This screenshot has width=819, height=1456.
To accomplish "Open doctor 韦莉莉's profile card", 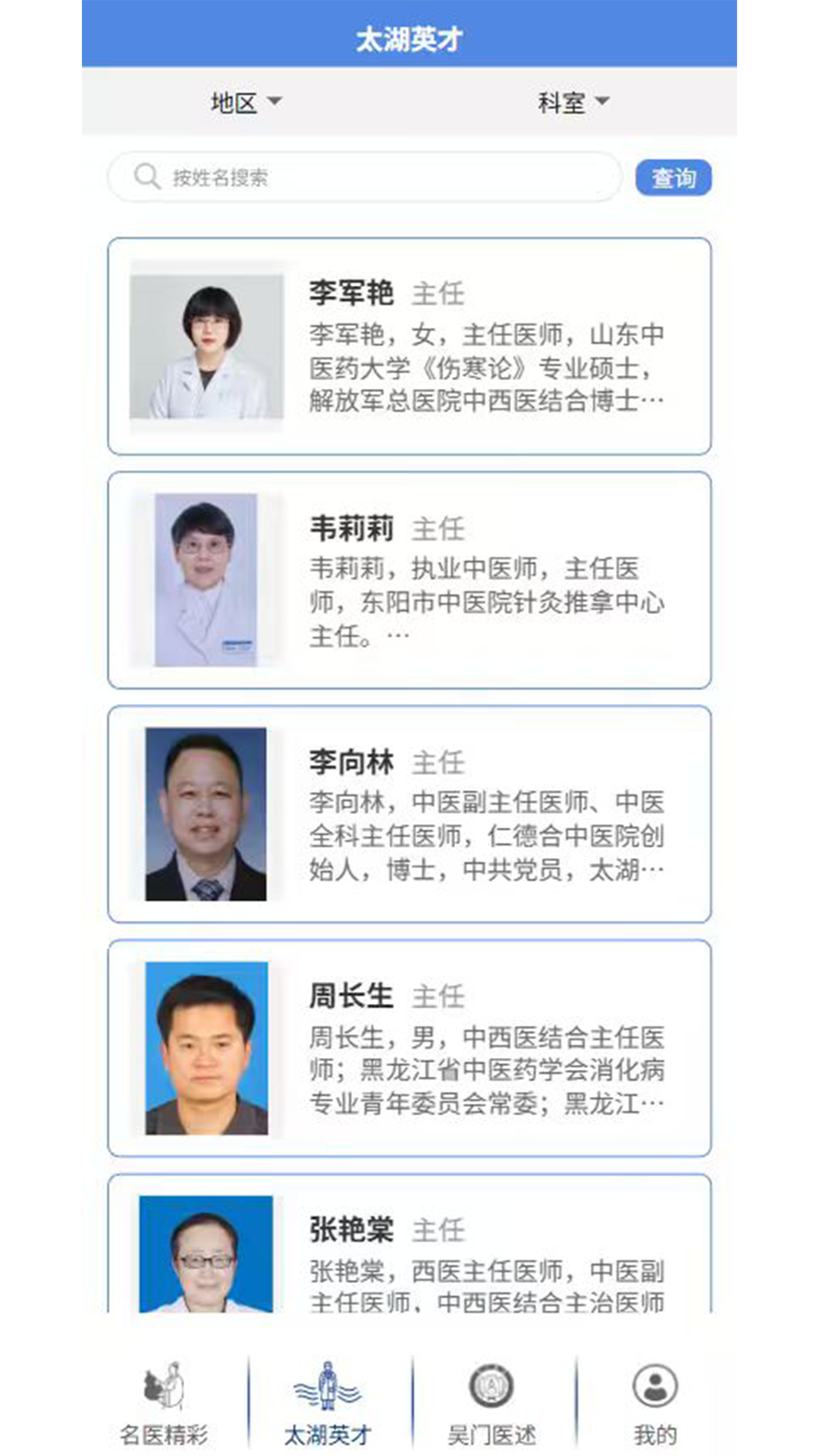I will [409, 580].
